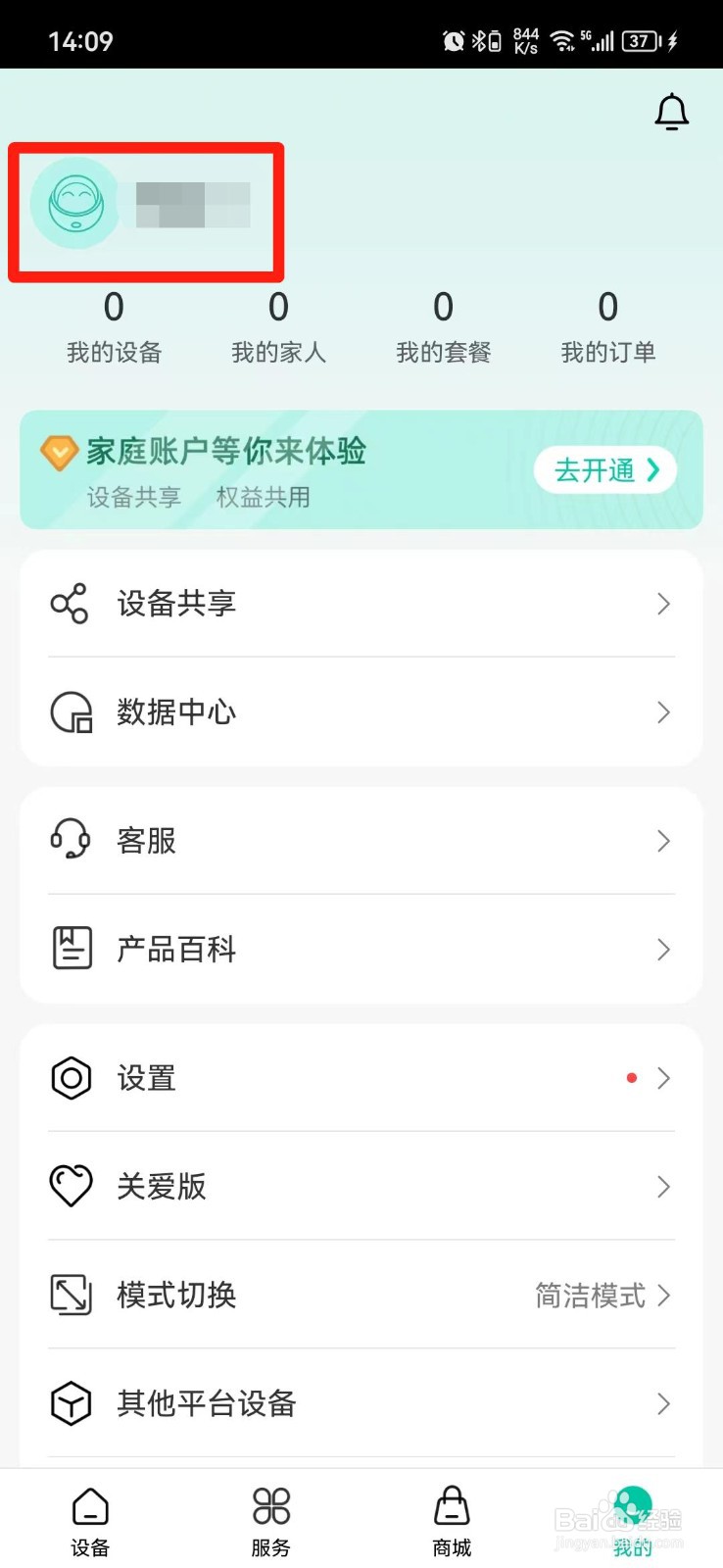Open 设备共享
The image size is (723, 1568).
pos(361,604)
